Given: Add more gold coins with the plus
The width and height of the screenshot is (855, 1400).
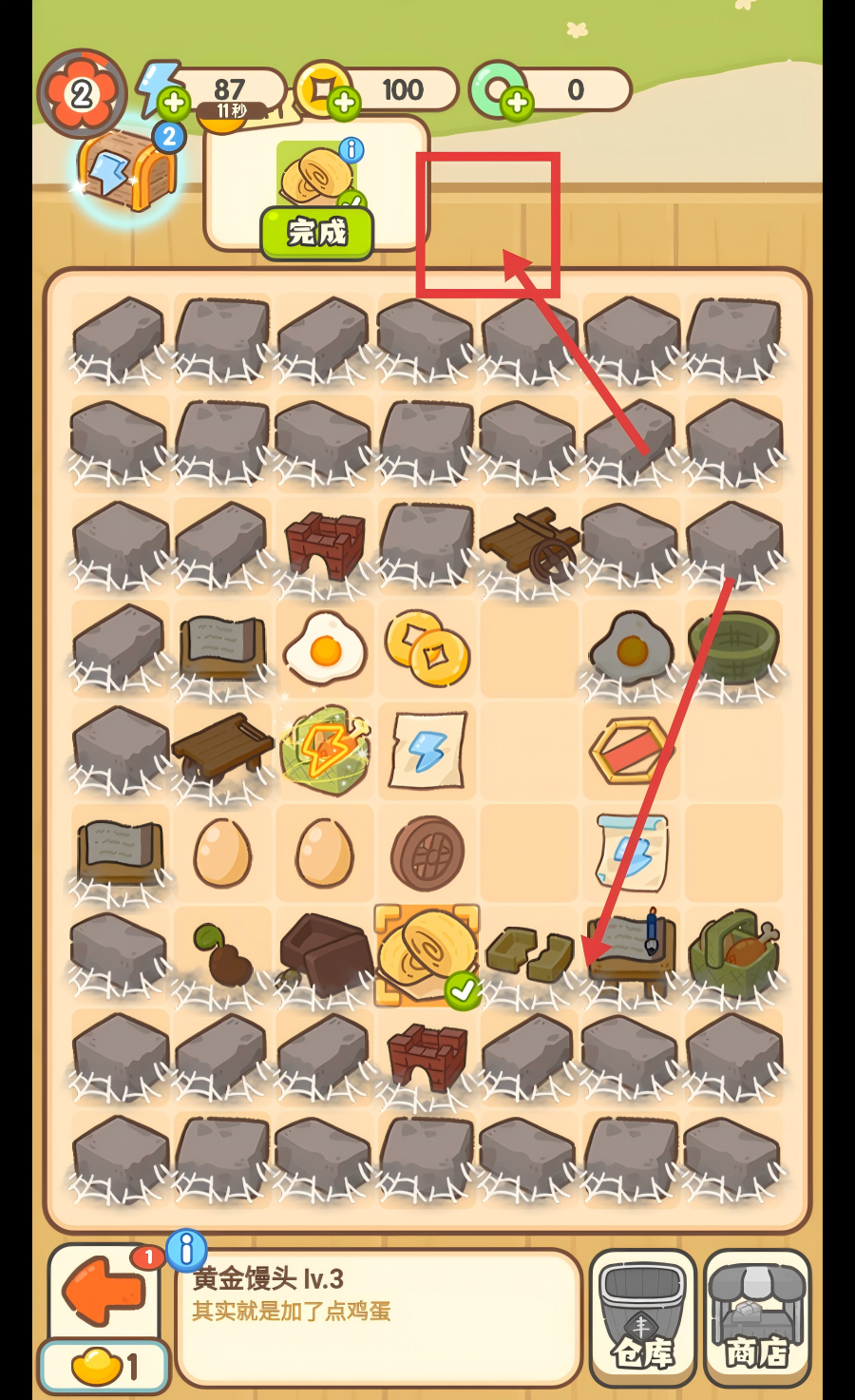Looking at the screenshot, I should [344, 103].
